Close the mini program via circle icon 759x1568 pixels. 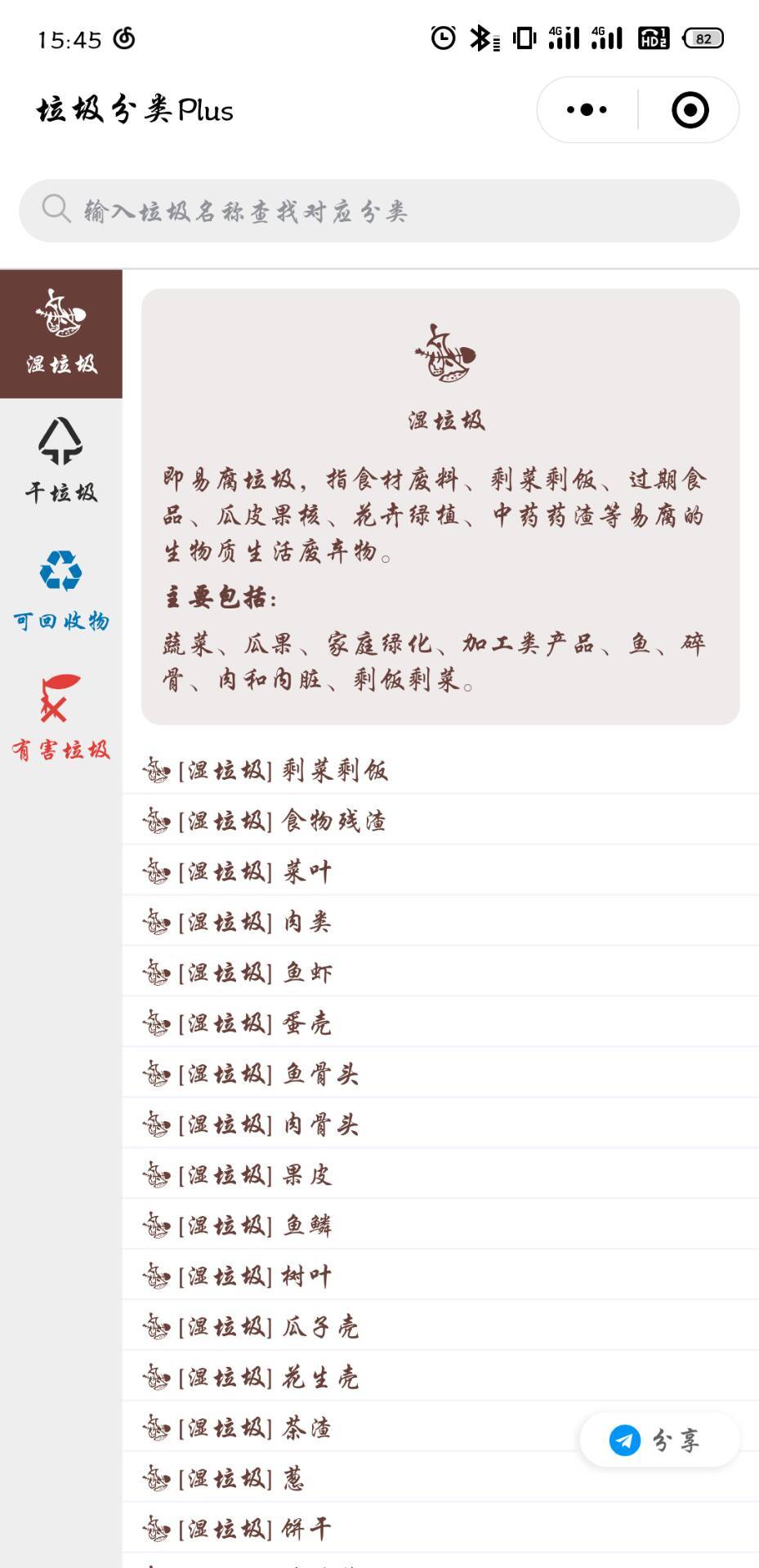click(x=690, y=109)
